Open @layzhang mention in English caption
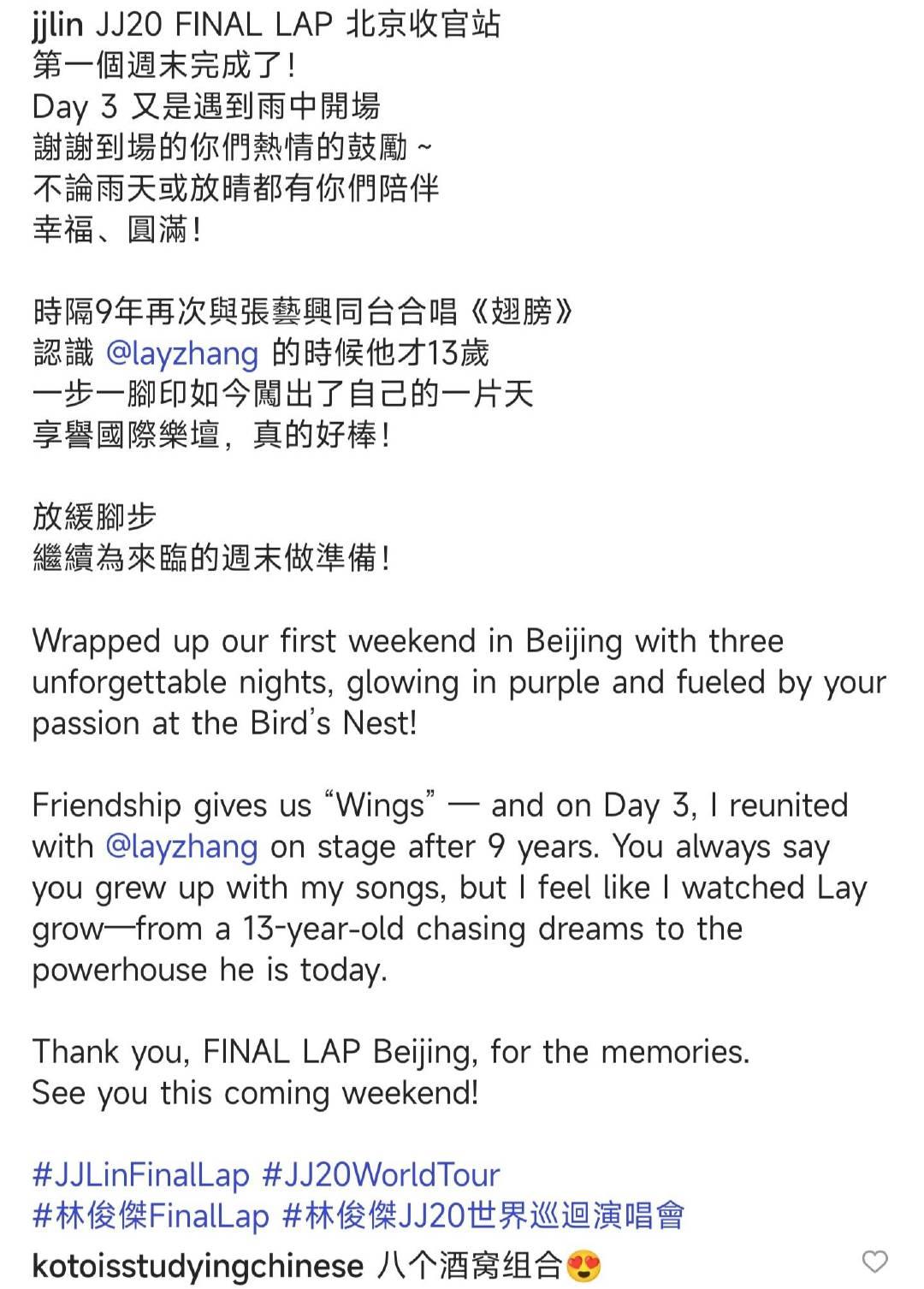 click(181, 846)
